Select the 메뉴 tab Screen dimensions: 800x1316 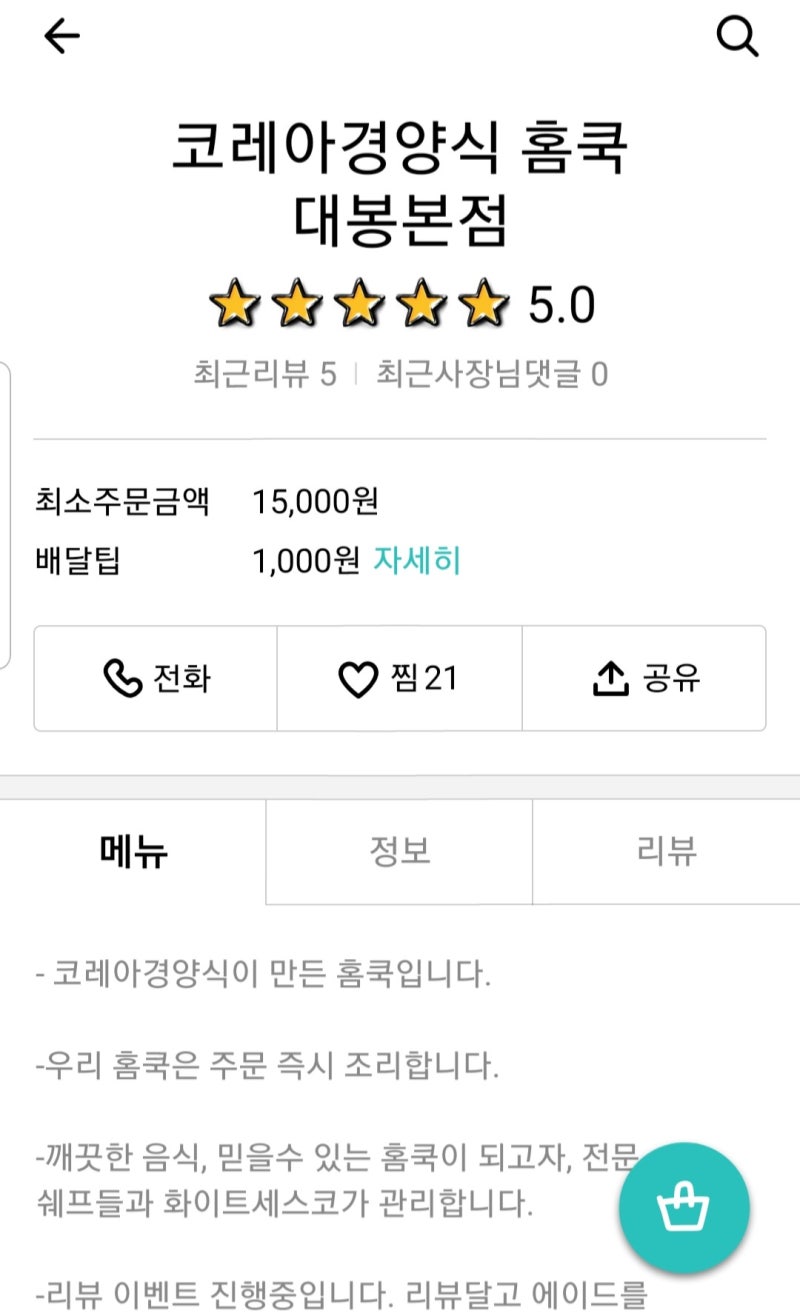click(x=133, y=852)
